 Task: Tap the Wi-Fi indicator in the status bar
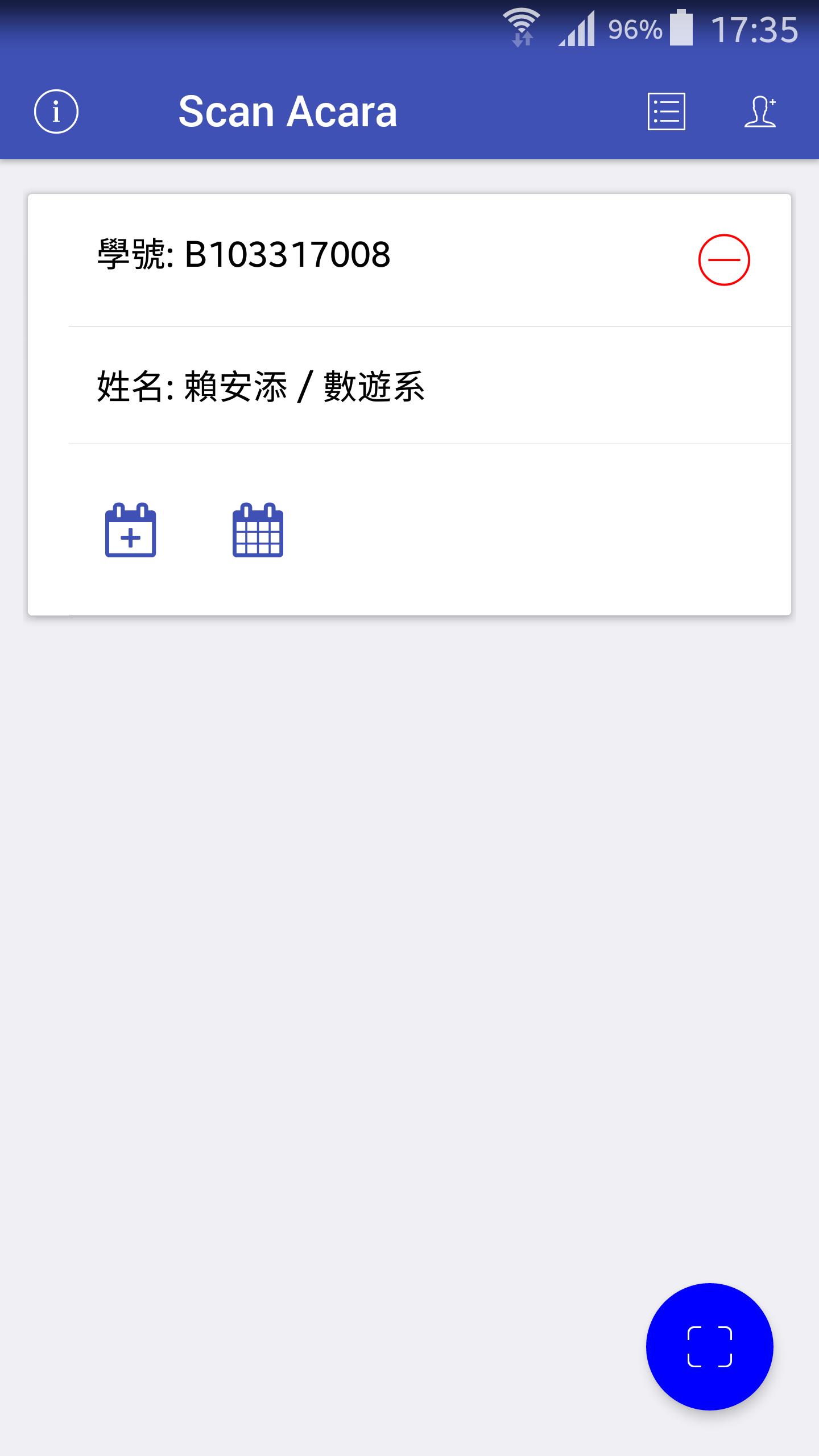(521, 22)
